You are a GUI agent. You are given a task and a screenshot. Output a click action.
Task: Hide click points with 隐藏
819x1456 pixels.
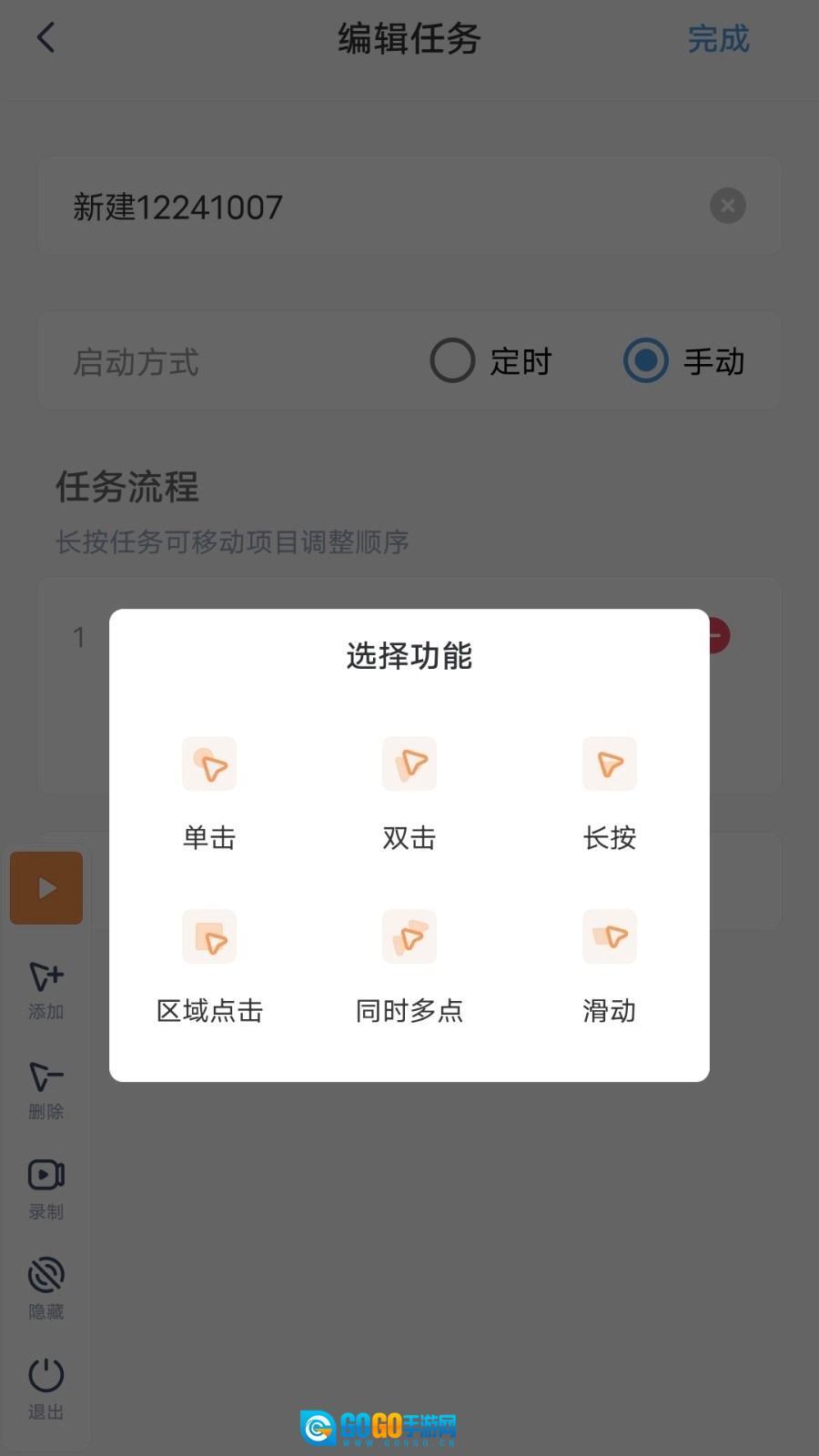pyautogui.click(x=46, y=1289)
